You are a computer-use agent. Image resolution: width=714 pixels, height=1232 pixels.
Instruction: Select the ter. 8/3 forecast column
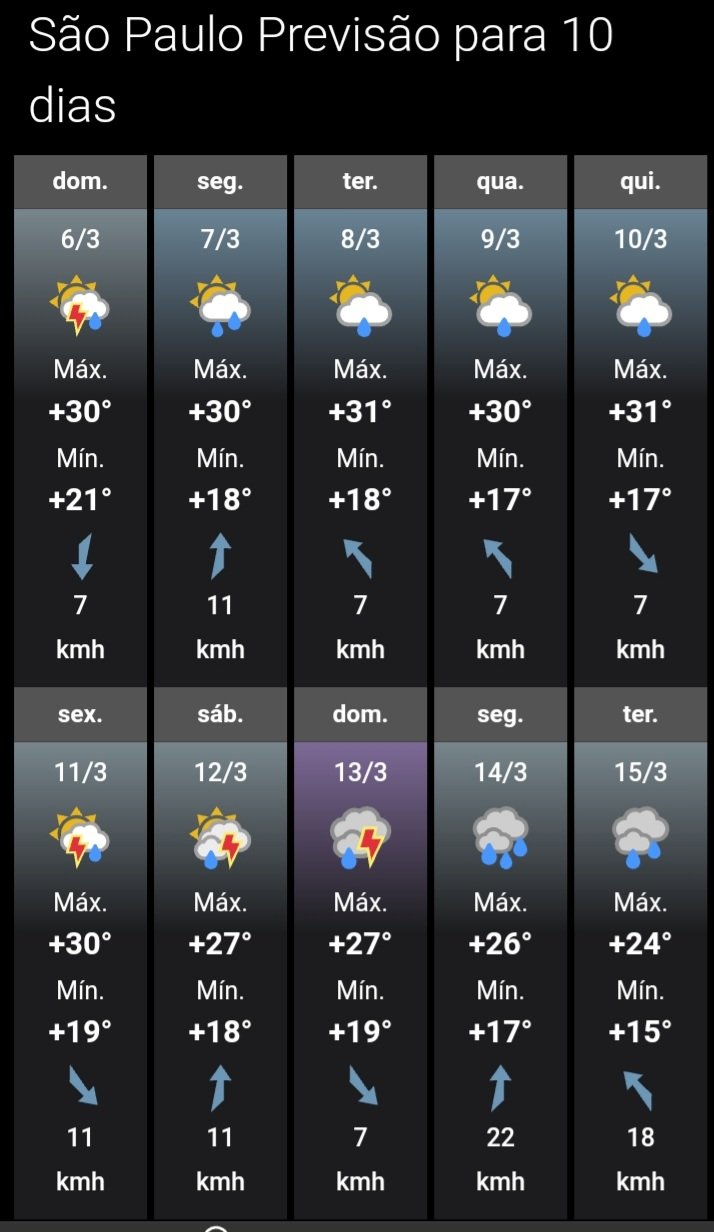point(360,420)
